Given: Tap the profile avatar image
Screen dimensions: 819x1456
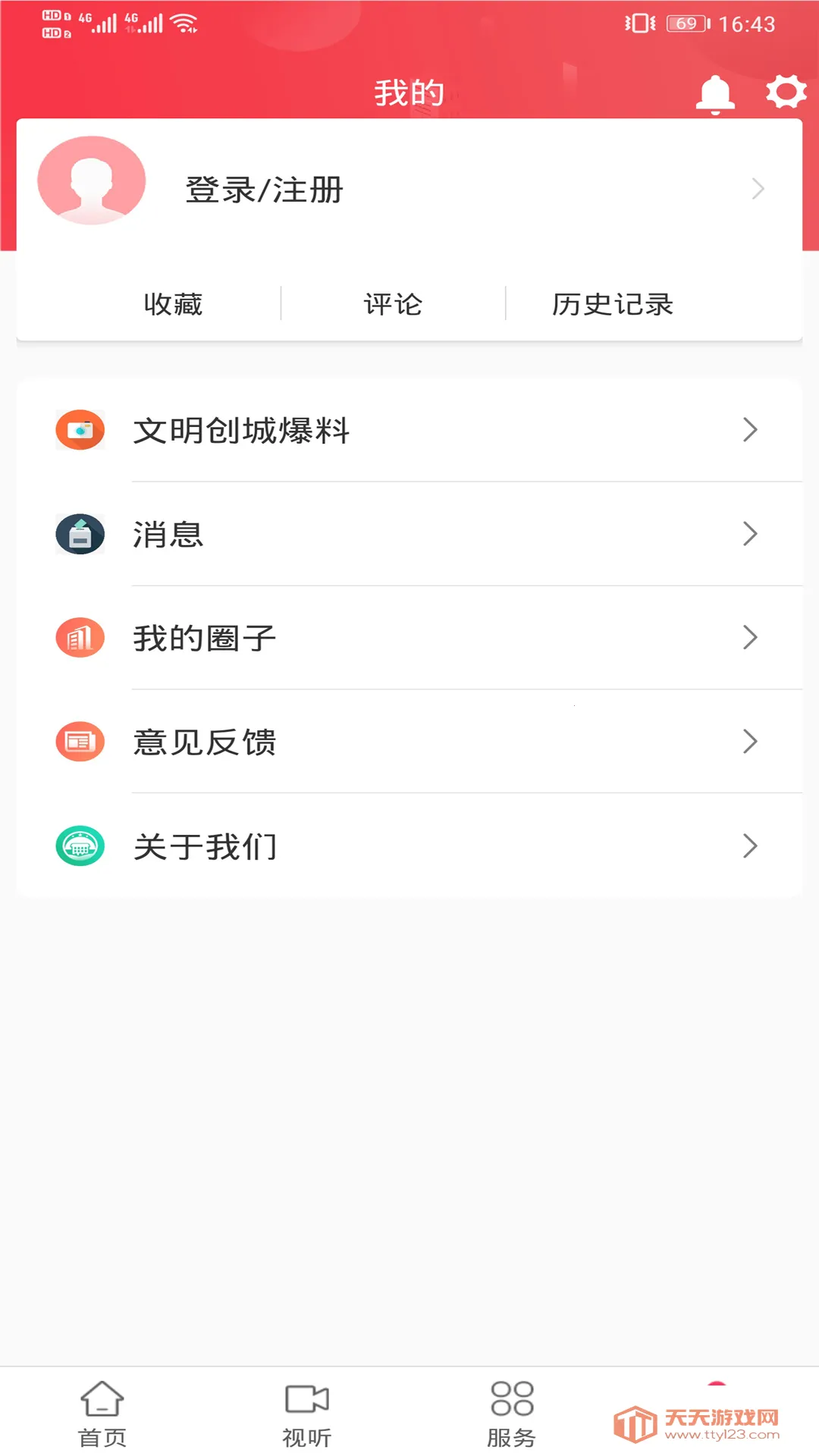Looking at the screenshot, I should 91,180.
